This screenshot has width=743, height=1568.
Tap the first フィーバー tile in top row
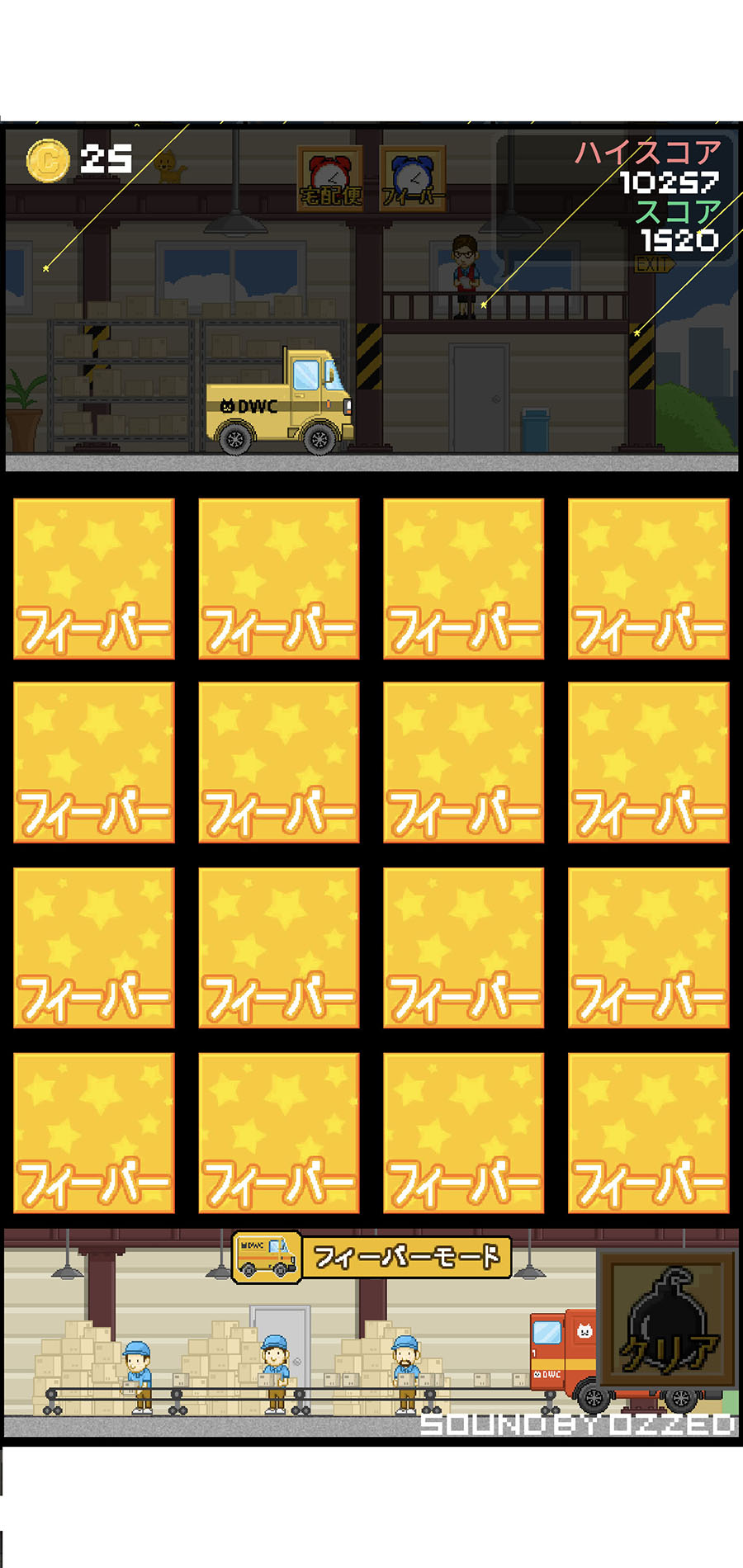tap(94, 579)
